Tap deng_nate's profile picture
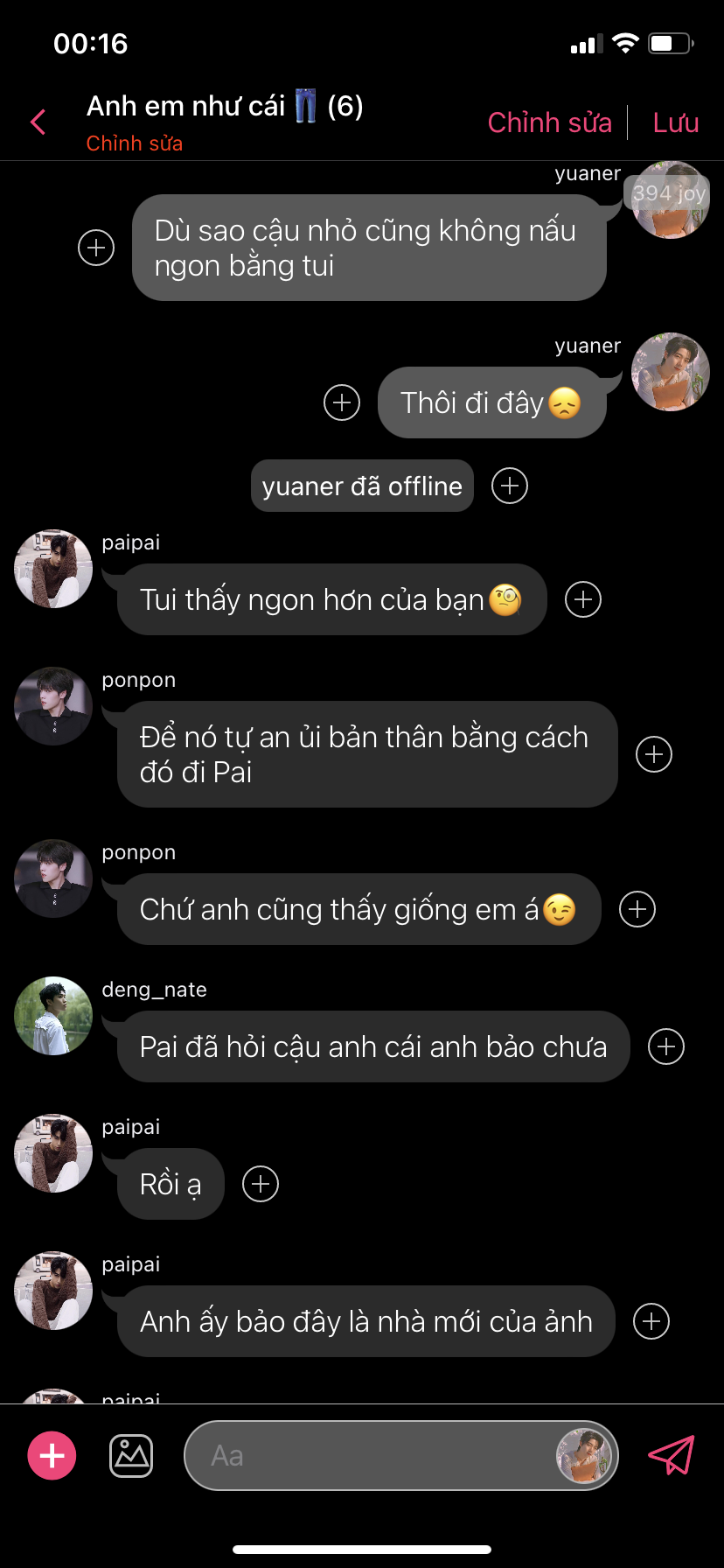The height and width of the screenshot is (1568, 724). pyautogui.click(x=53, y=1016)
